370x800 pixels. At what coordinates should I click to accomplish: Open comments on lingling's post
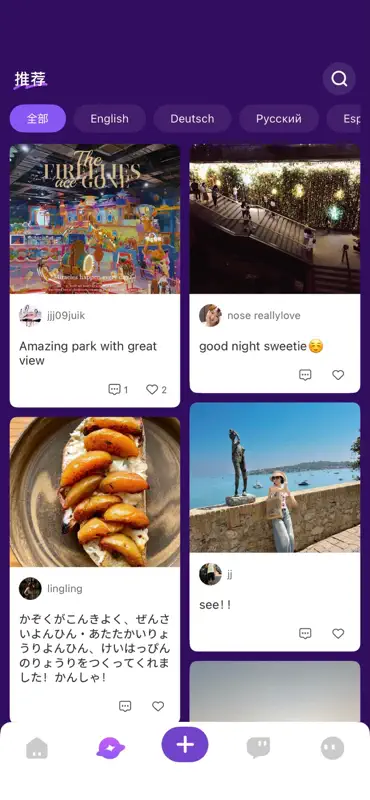(125, 706)
